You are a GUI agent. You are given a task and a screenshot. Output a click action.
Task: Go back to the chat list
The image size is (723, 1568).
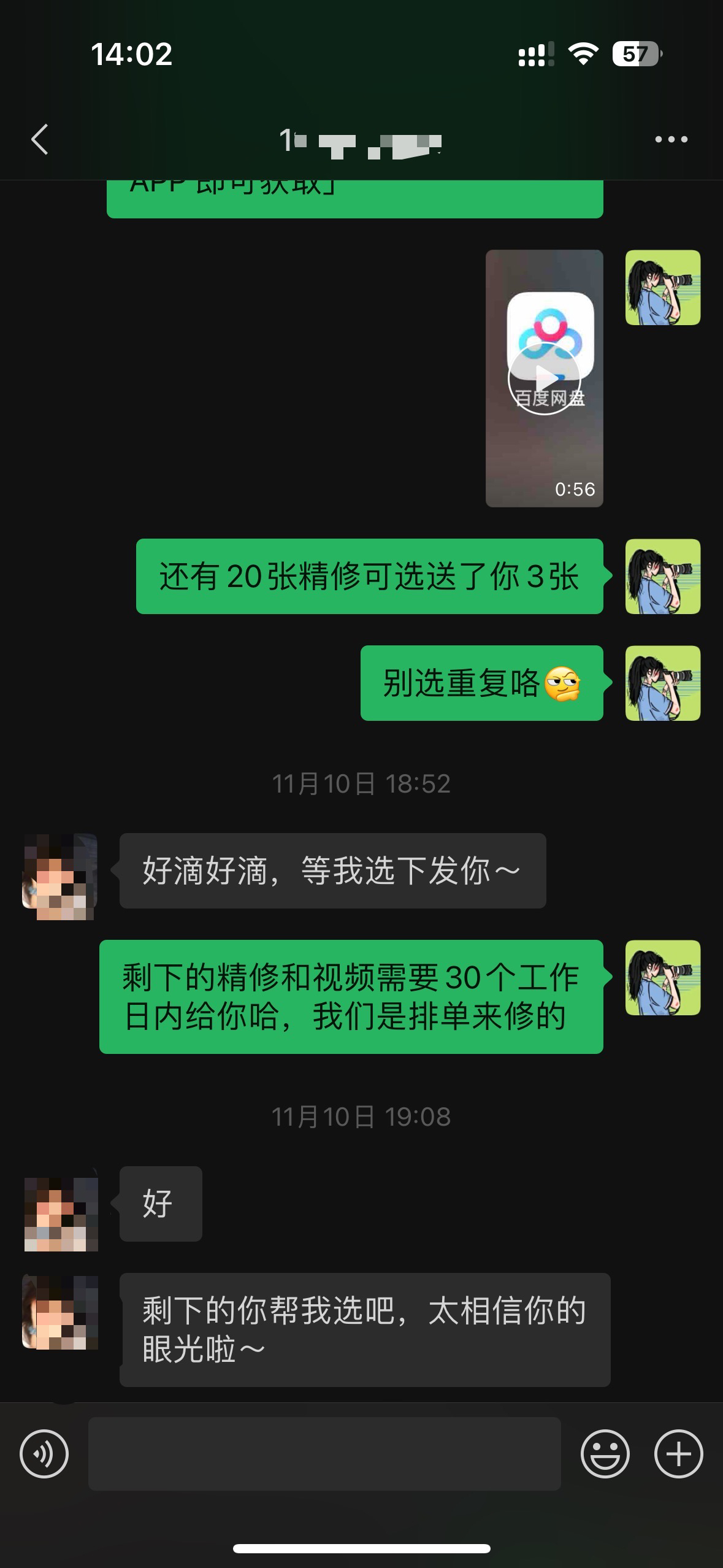(40, 140)
